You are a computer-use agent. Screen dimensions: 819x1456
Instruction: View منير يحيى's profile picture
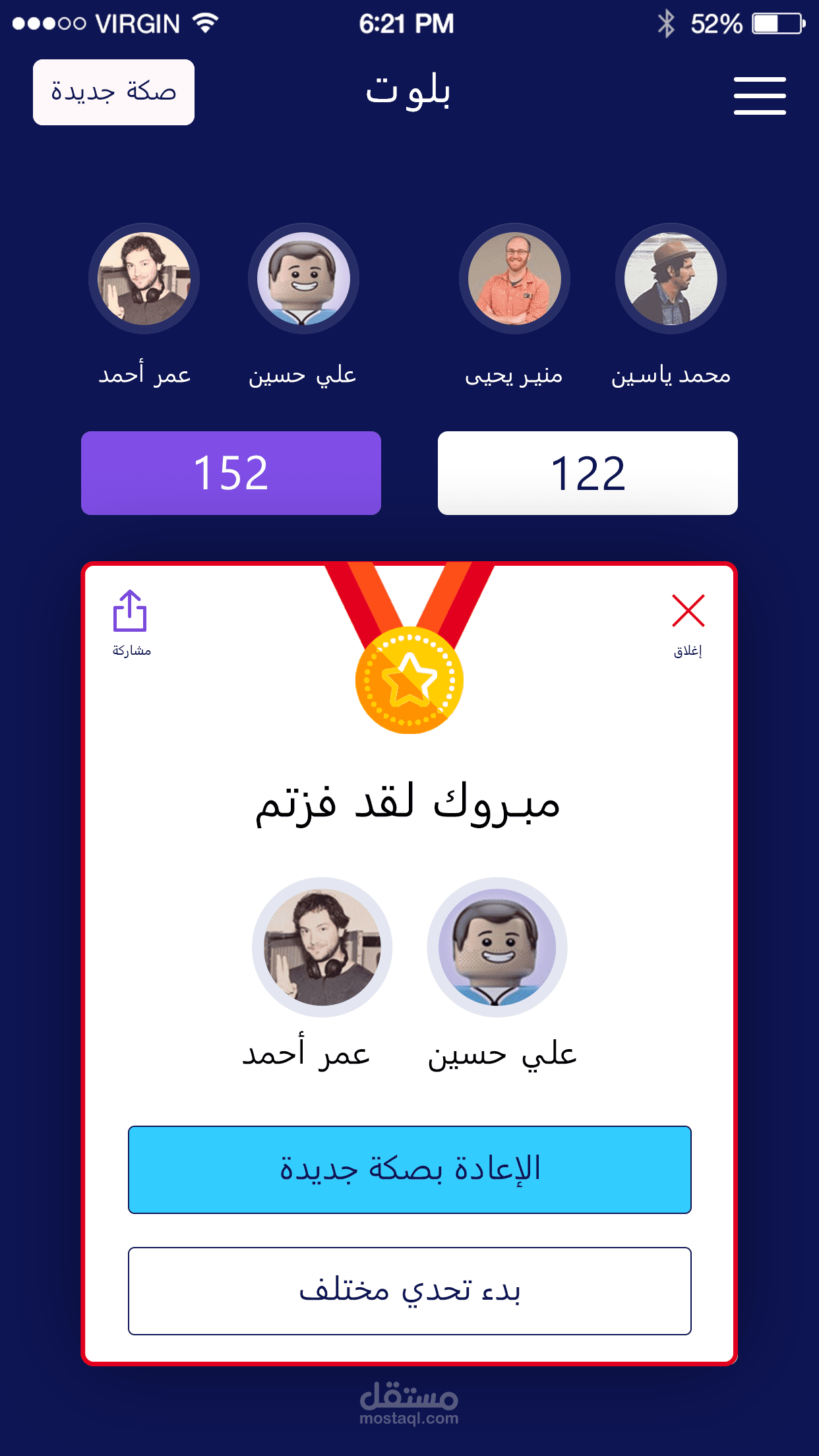(514, 278)
